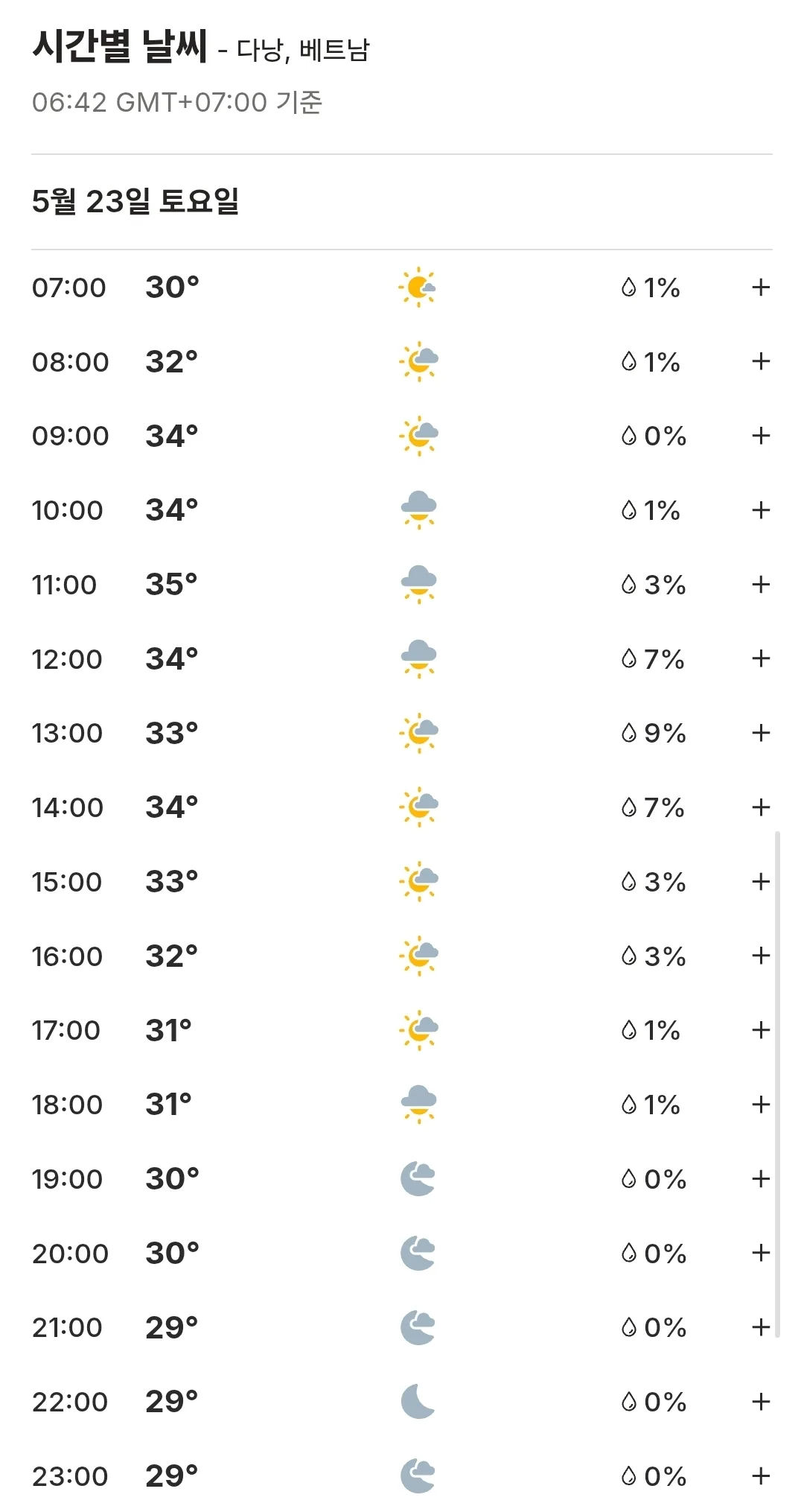This screenshot has height=1512, width=804.
Task: Expand the 10:00 weather row
Action: click(760, 510)
